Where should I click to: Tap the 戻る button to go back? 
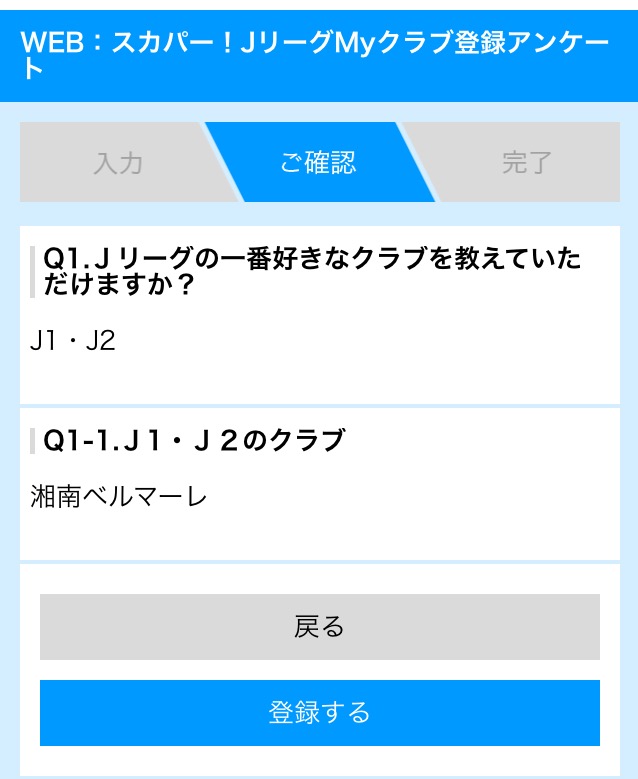320,627
